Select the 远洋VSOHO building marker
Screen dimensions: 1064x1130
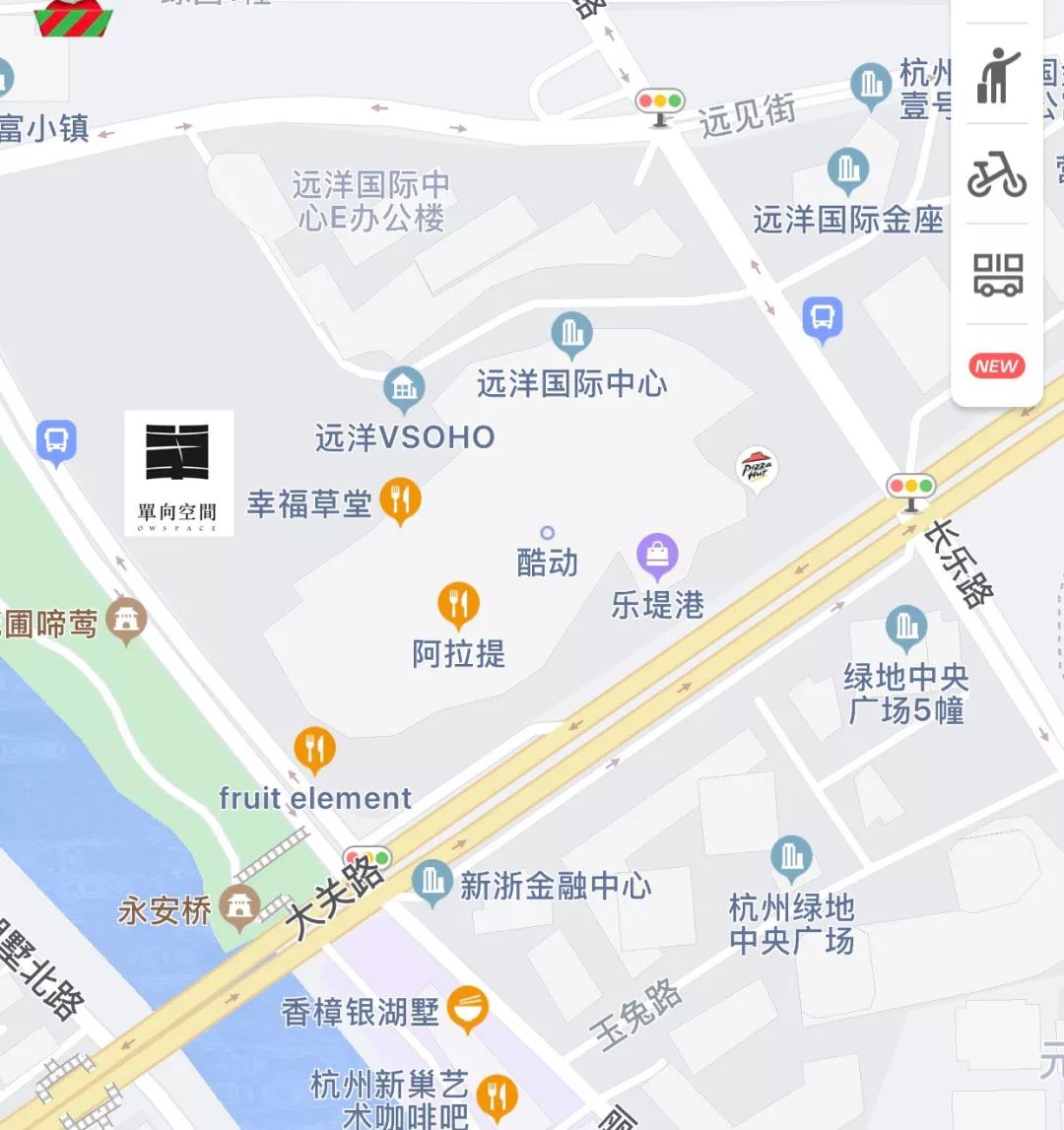click(x=403, y=390)
